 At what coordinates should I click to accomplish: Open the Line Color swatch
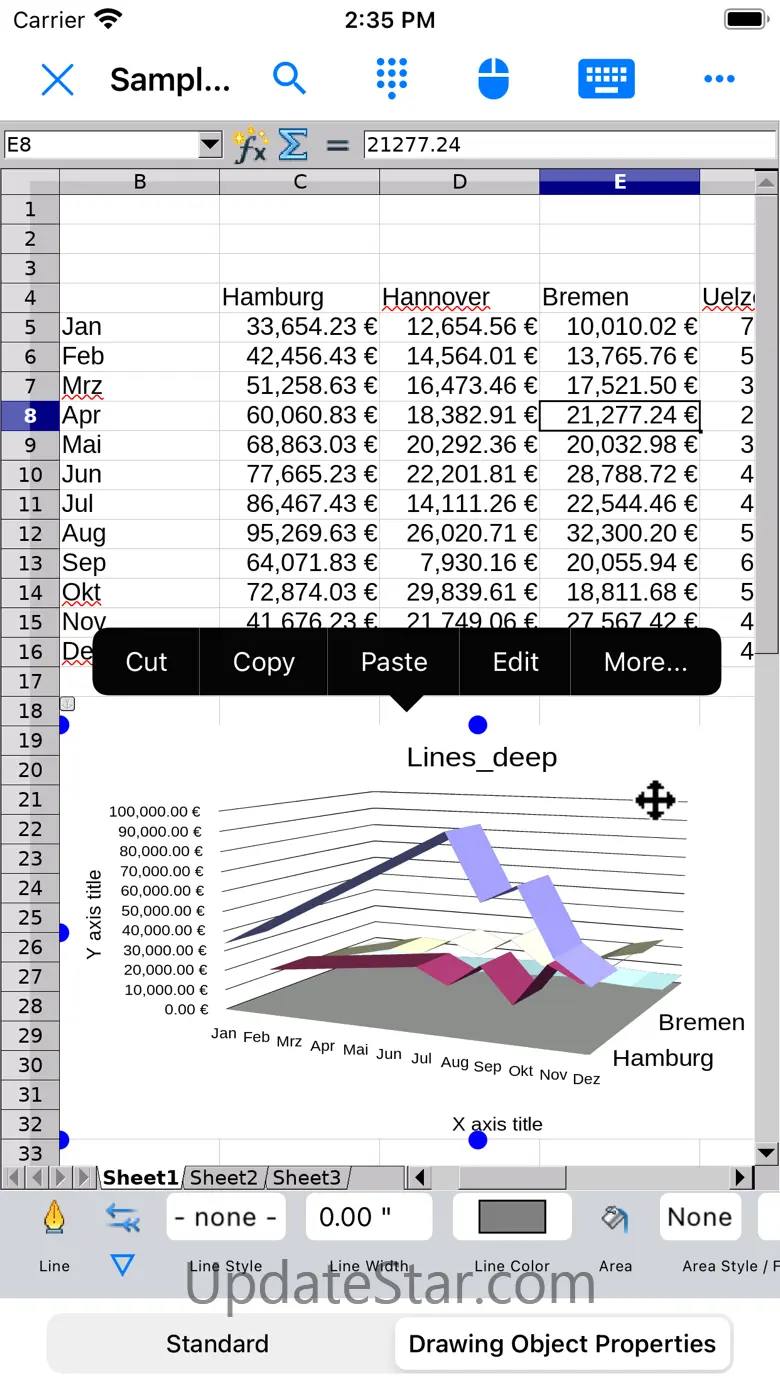512,1217
